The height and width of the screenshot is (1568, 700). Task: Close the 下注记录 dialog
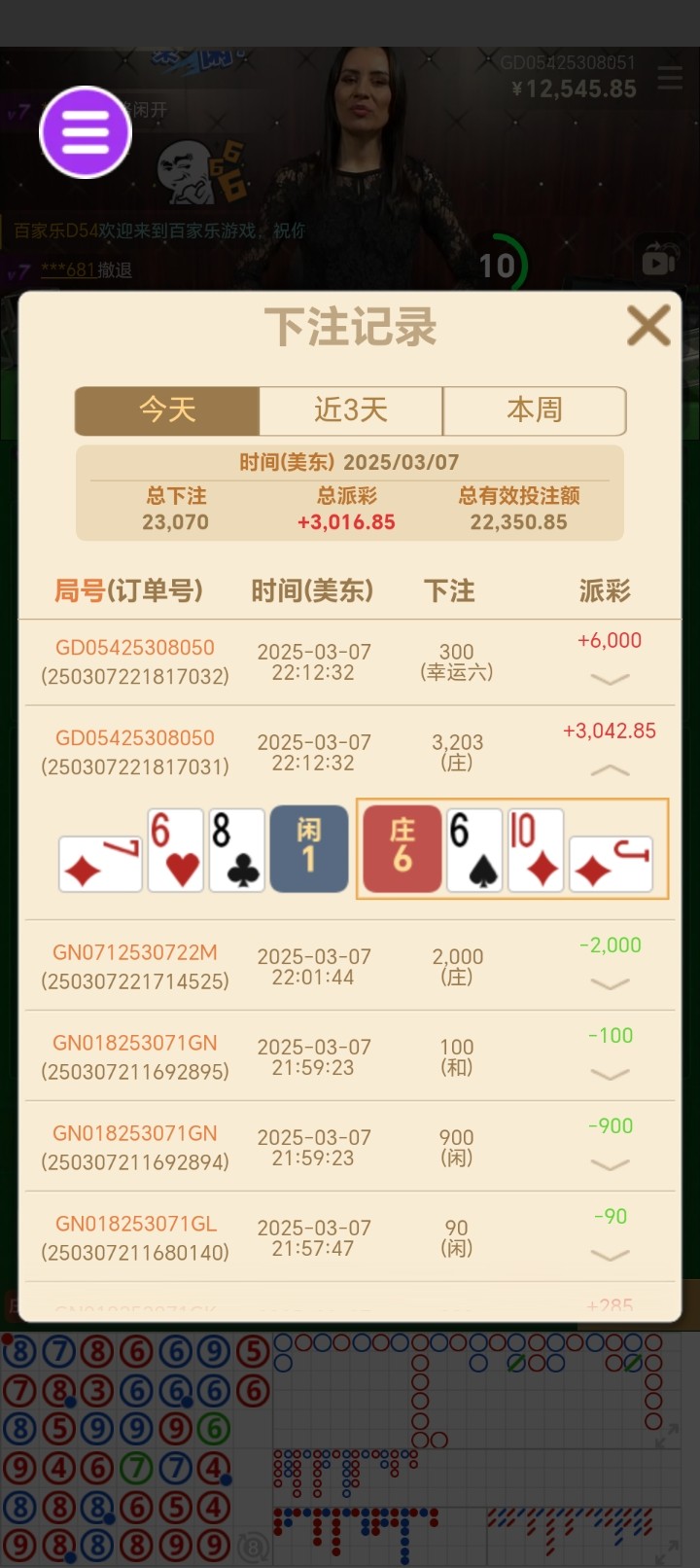point(648,326)
